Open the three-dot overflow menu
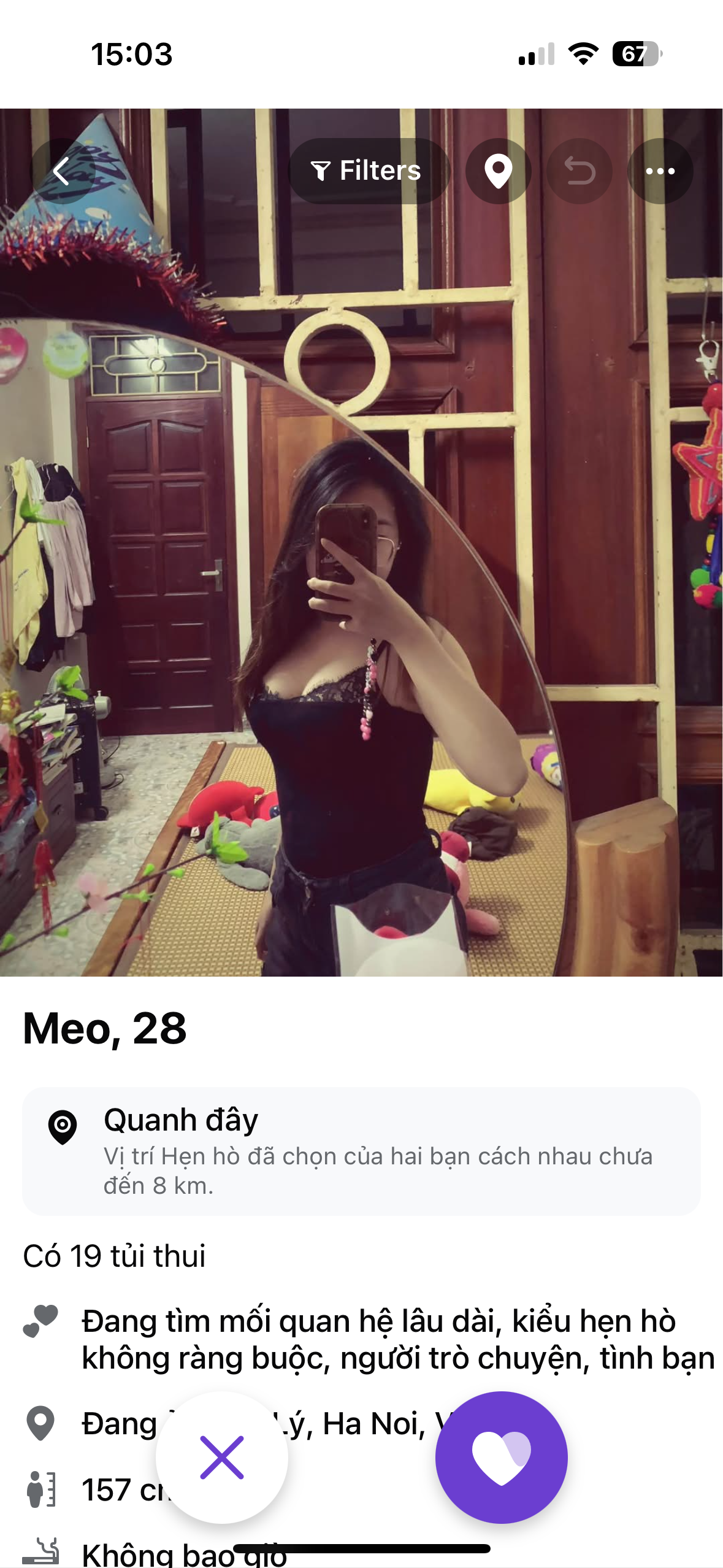 [660, 171]
